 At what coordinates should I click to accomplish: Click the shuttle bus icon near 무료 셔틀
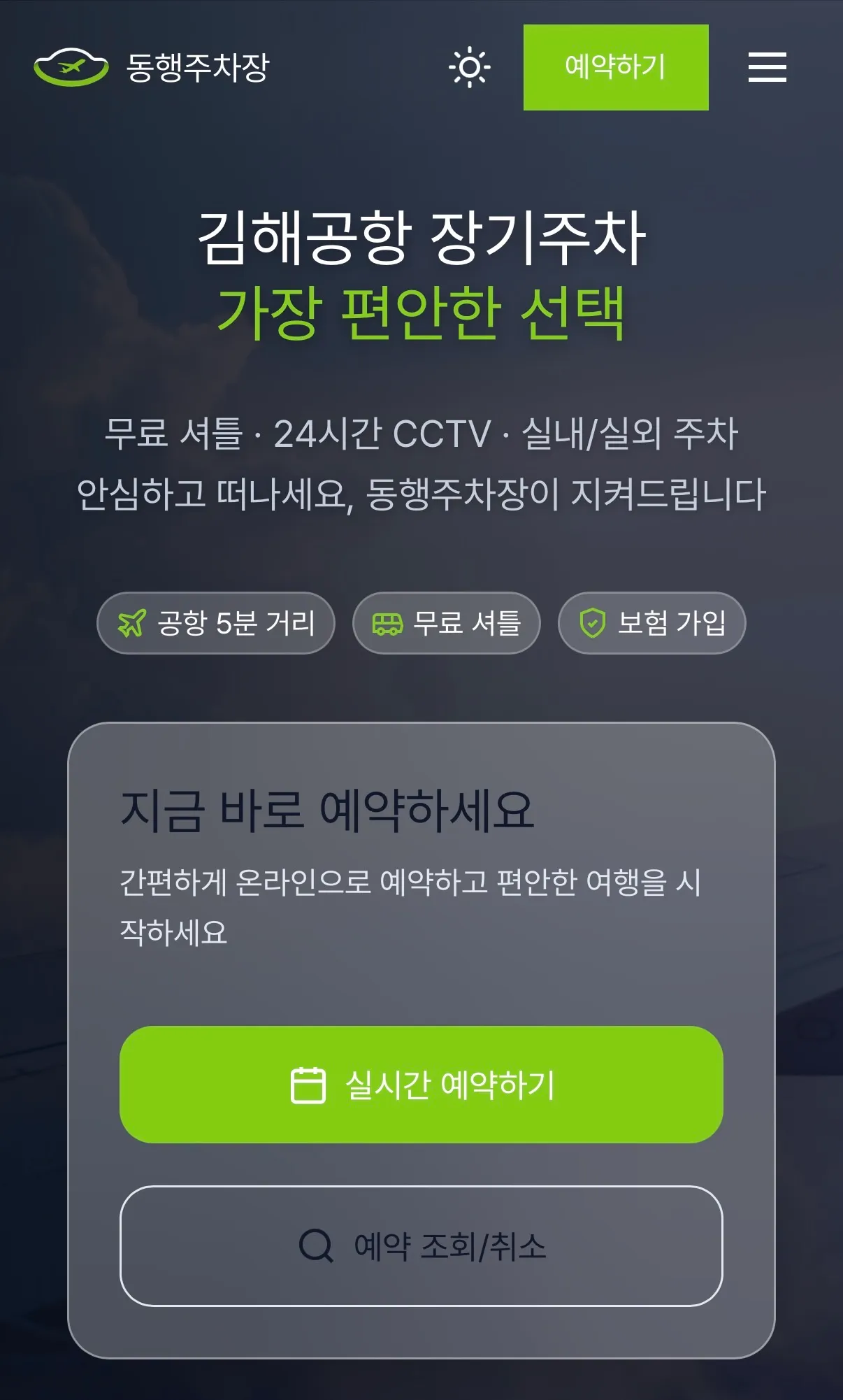pos(389,622)
